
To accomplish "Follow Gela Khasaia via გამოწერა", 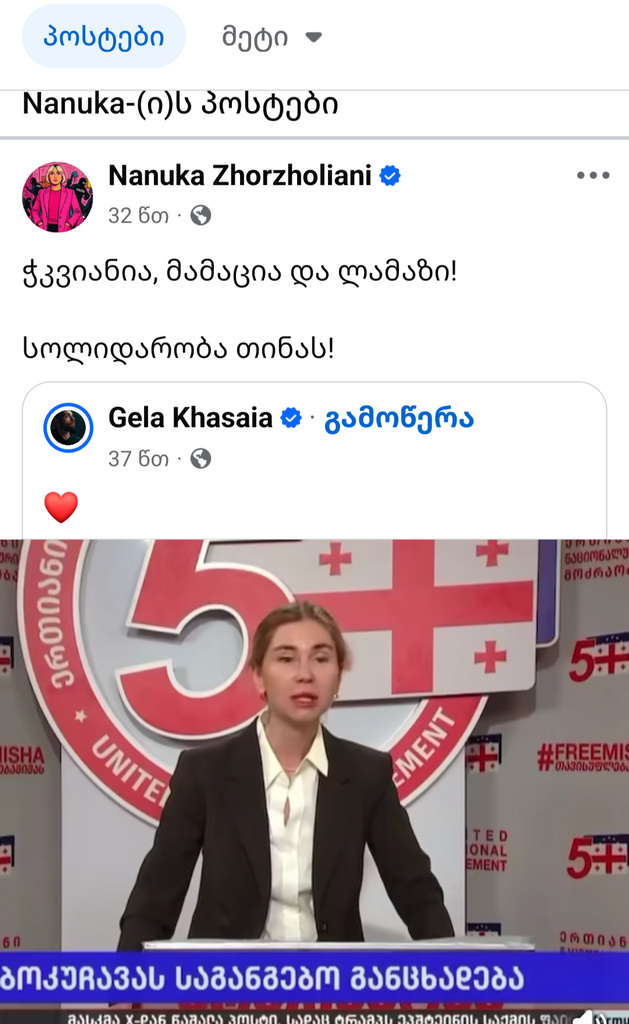I will pos(398,418).
